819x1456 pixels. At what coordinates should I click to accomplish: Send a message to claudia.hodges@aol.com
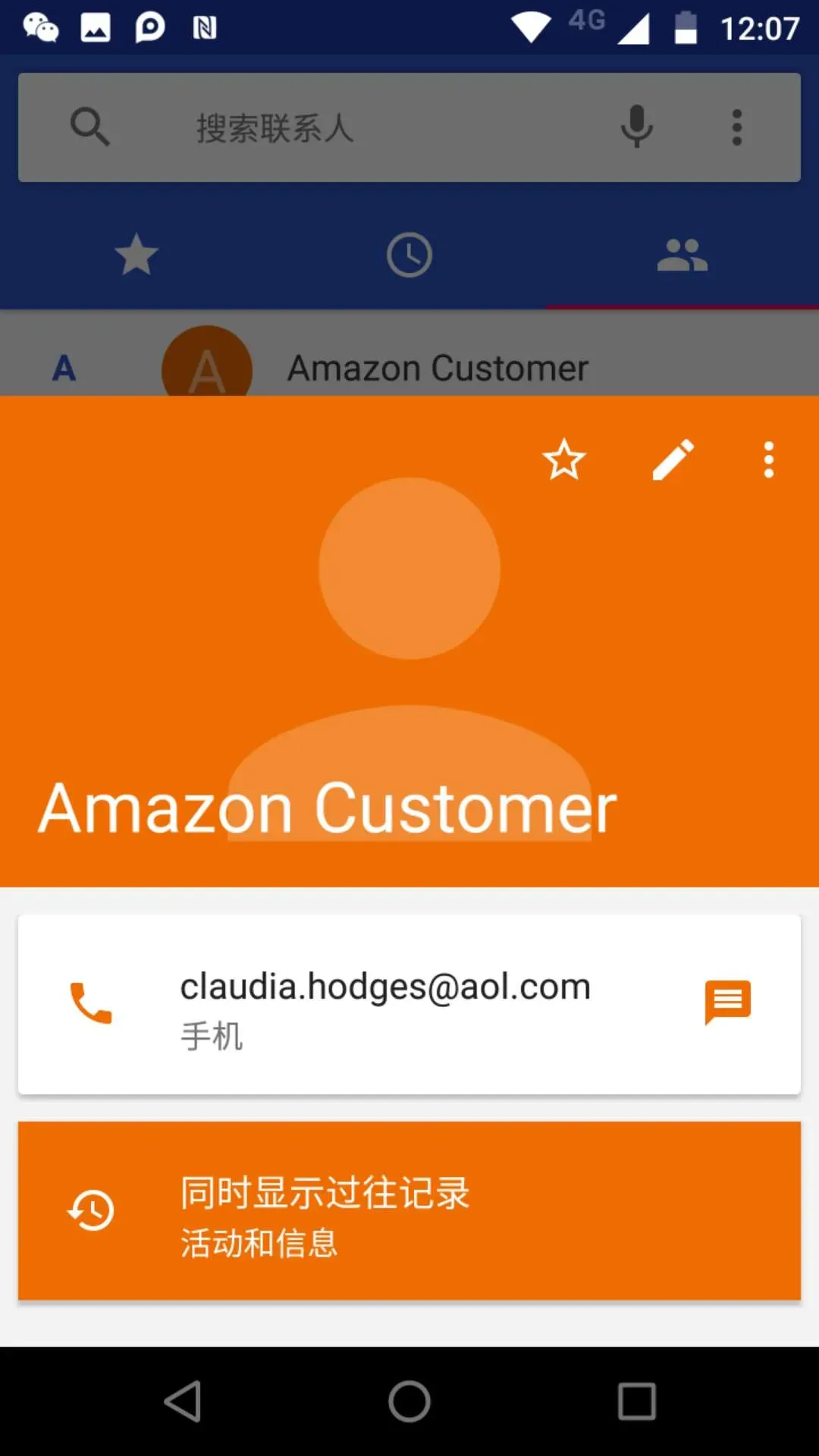[x=727, y=1002]
